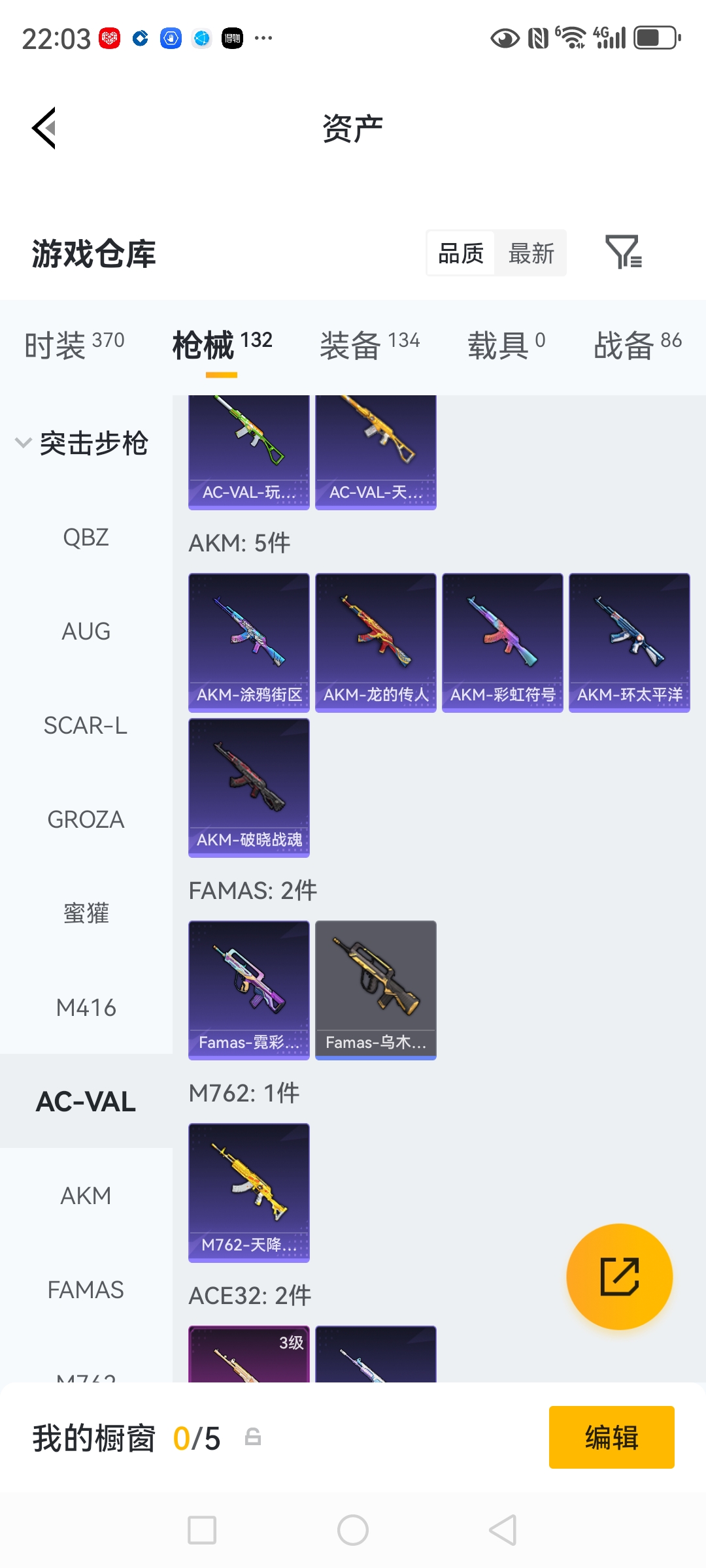The width and height of the screenshot is (706, 1568).
Task: Switch to the 装备 tab
Action: 369,344
